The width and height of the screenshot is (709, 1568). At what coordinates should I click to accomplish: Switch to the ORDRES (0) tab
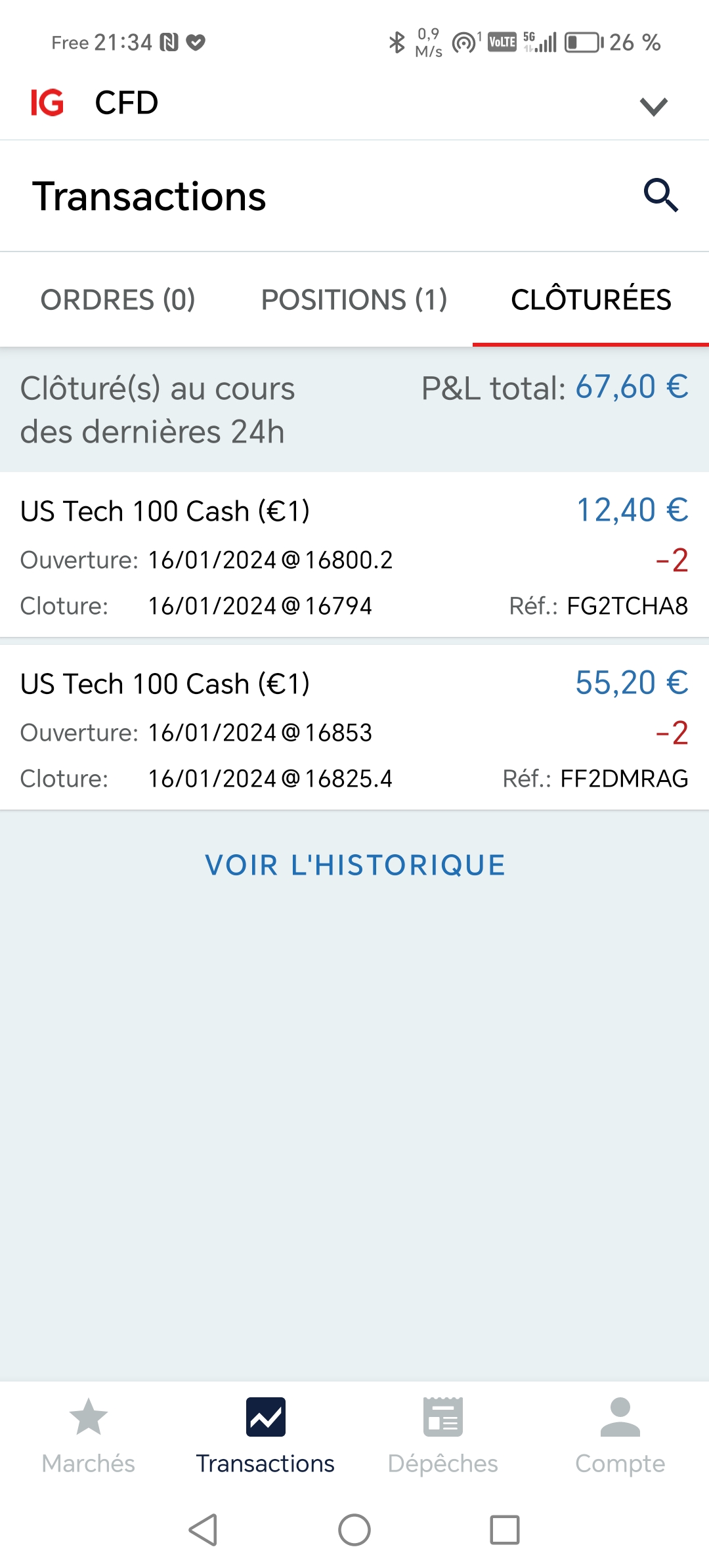click(x=118, y=300)
